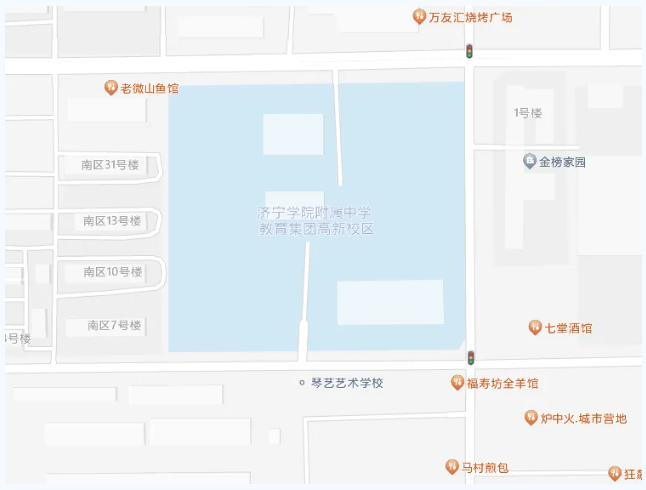Select the 炉中火.城市营地 restaurant marker
Screen dimensions: 646x490
click(531, 418)
